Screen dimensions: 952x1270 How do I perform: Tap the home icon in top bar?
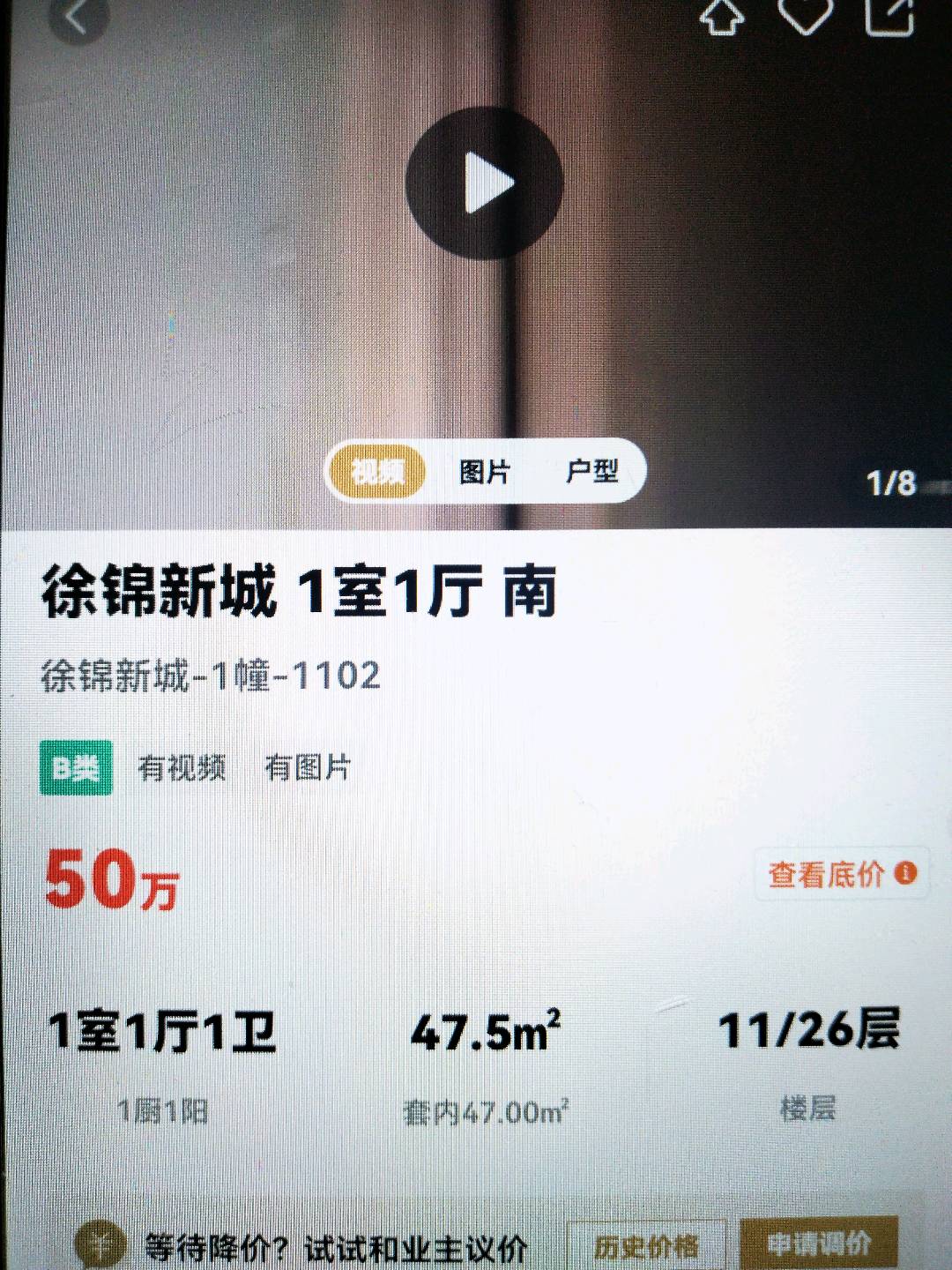[x=723, y=15]
